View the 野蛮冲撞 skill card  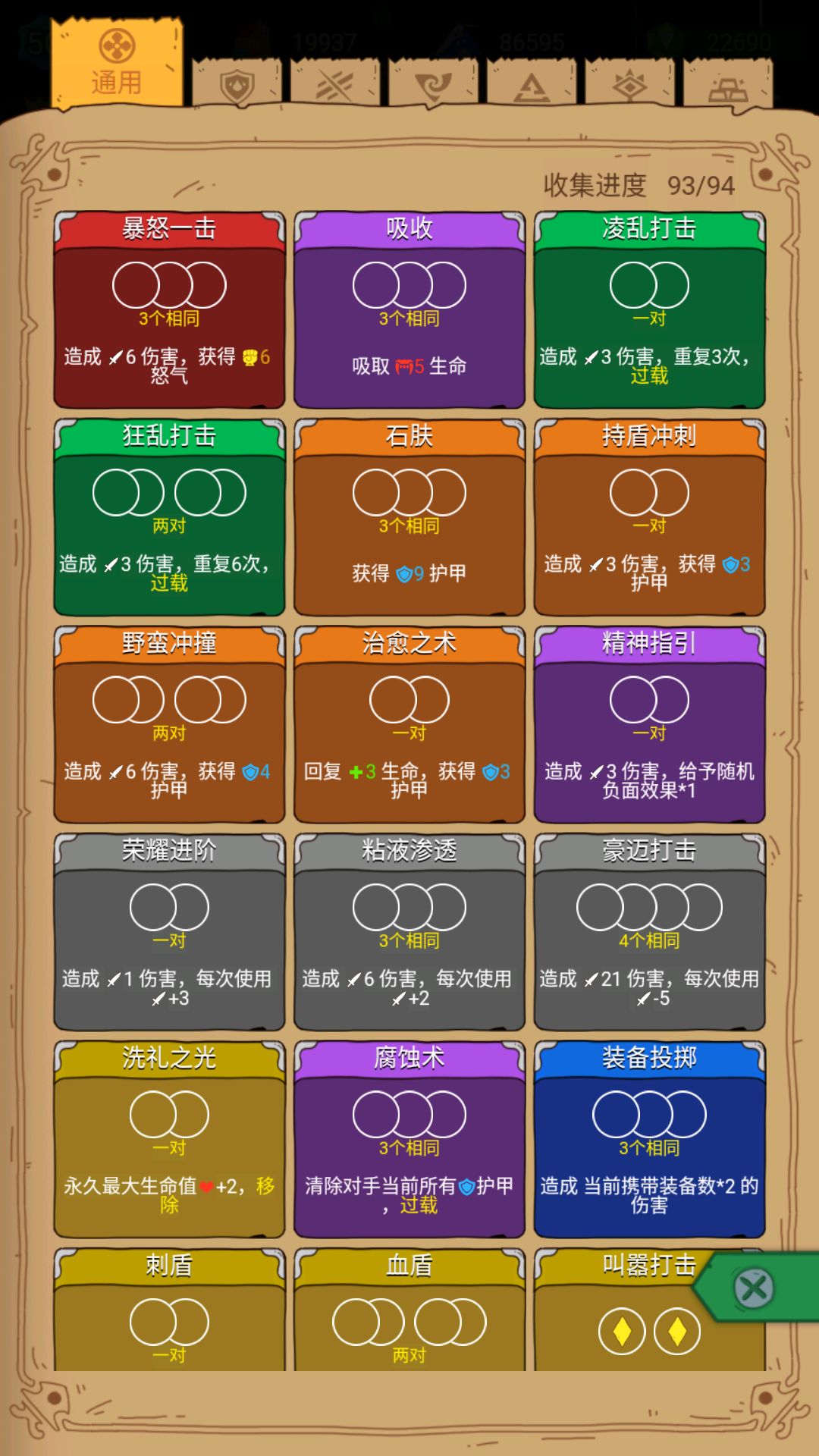pos(169,725)
